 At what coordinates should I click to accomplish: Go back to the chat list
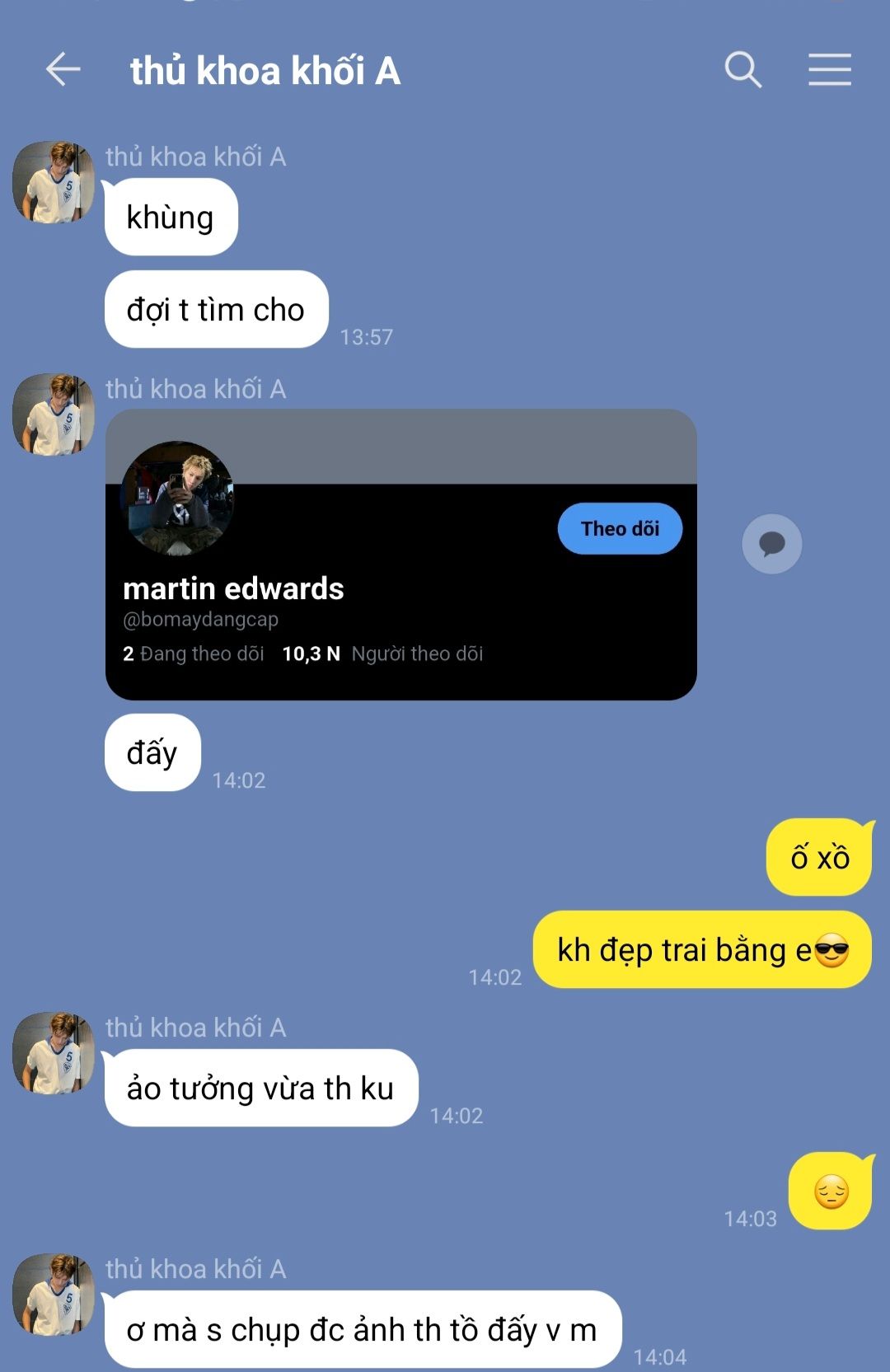[x=63, y=69]
